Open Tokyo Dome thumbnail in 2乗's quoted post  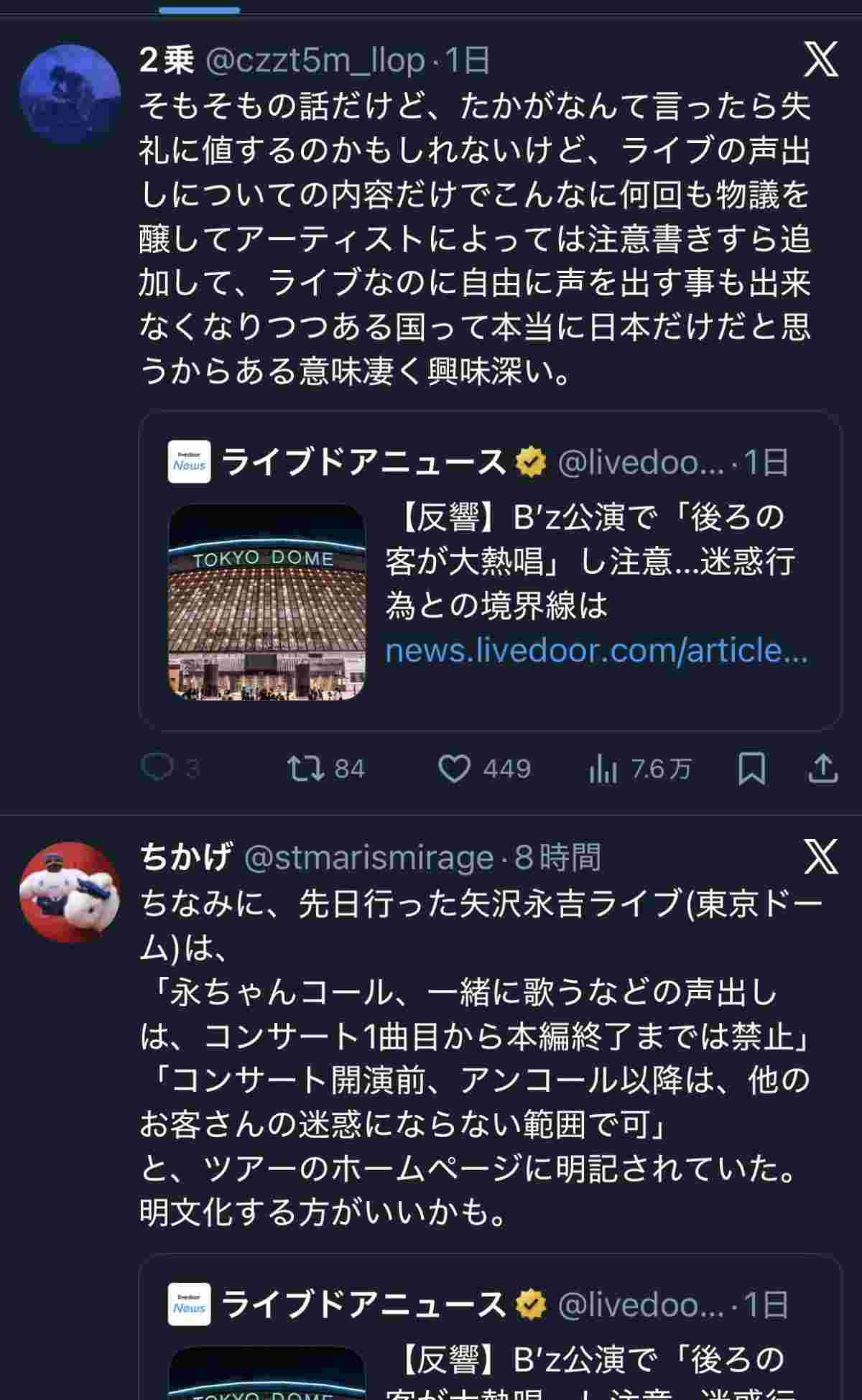267,602
